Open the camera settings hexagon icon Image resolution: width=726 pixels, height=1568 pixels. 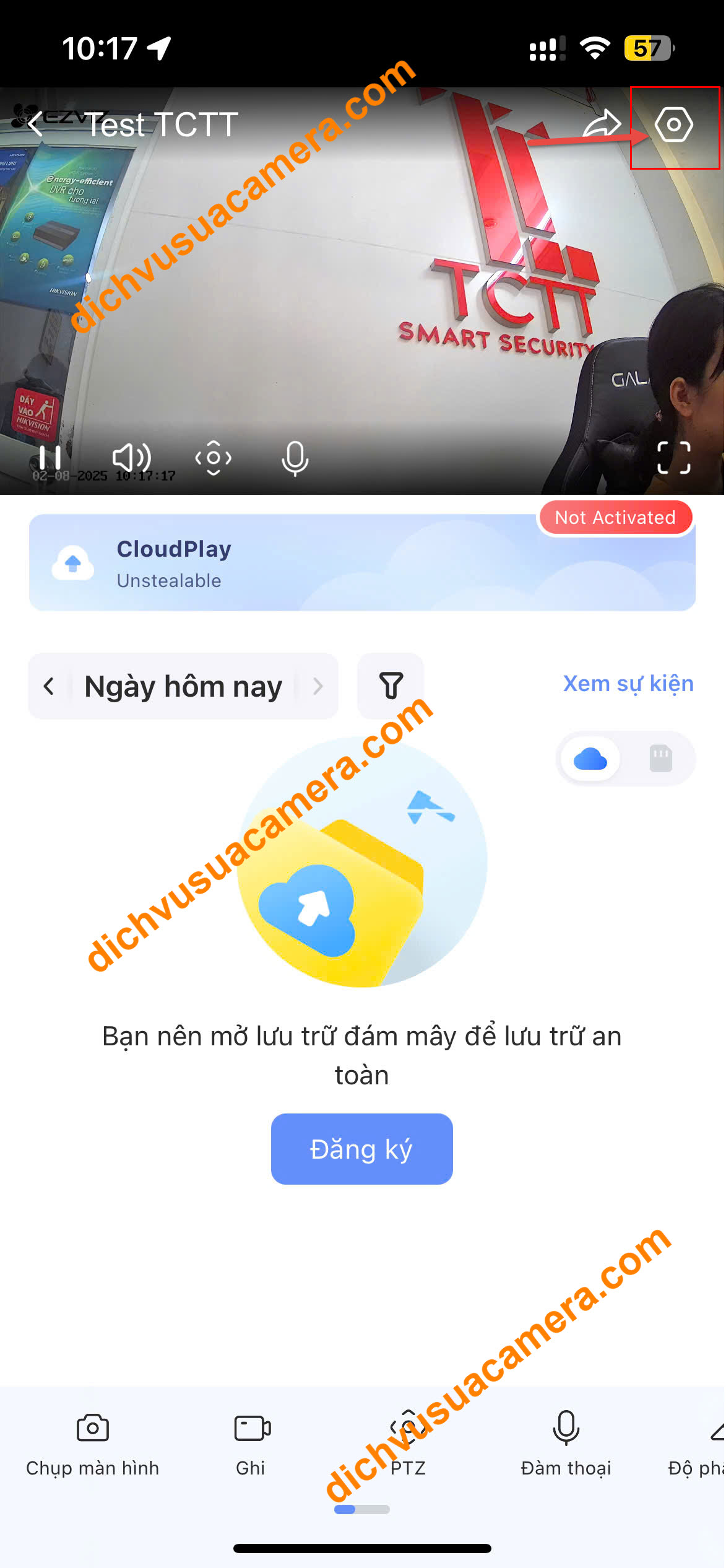pyautogui.click(x=673, y=124)
